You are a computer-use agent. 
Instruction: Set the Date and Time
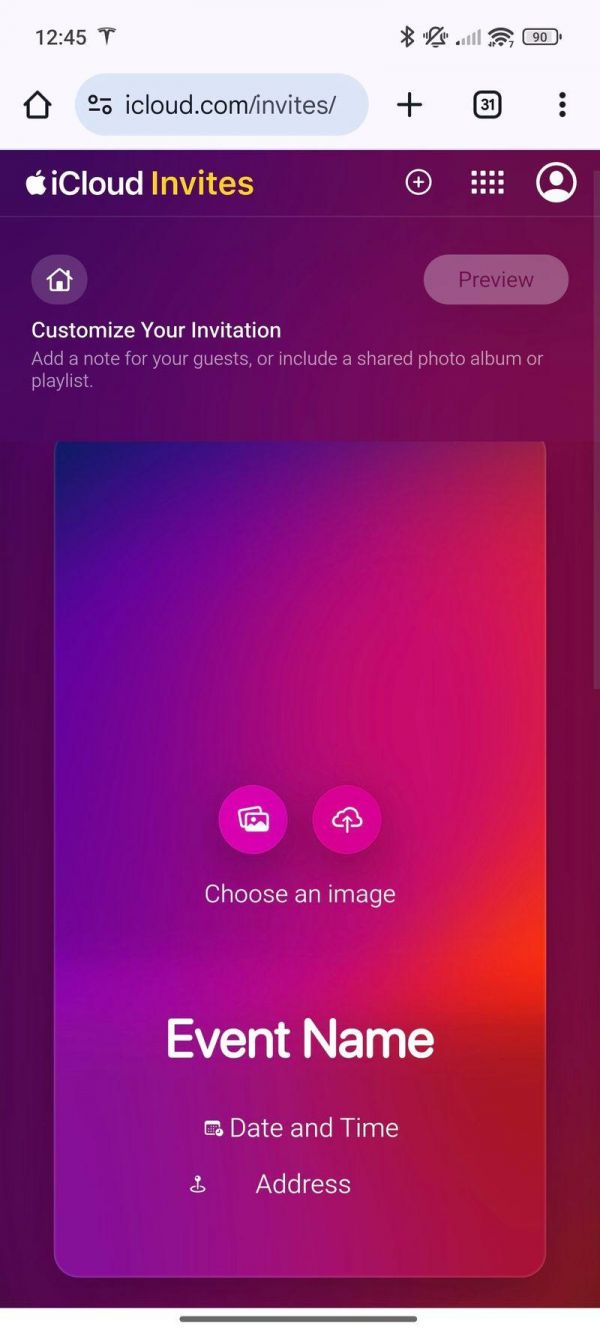[302, 1128]
